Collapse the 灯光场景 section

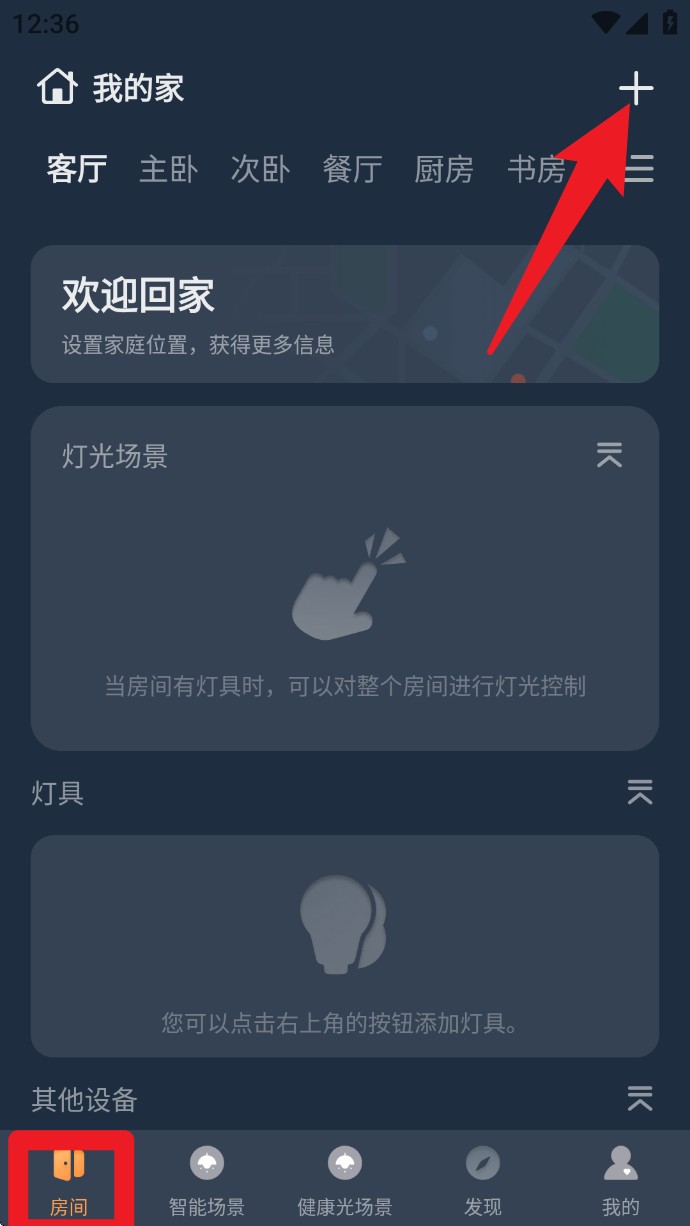[x=609, y=456]
